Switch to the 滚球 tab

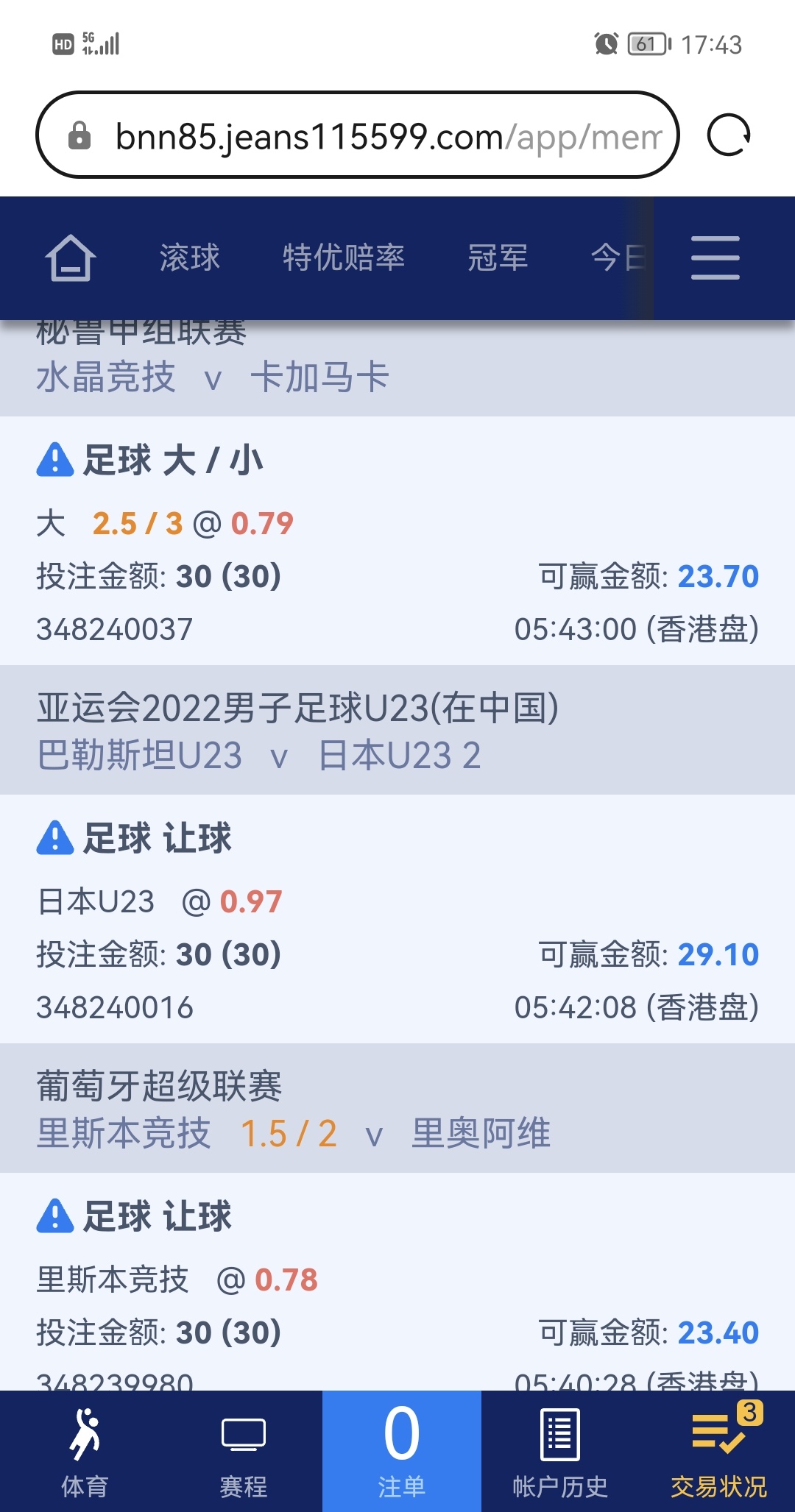190,258
